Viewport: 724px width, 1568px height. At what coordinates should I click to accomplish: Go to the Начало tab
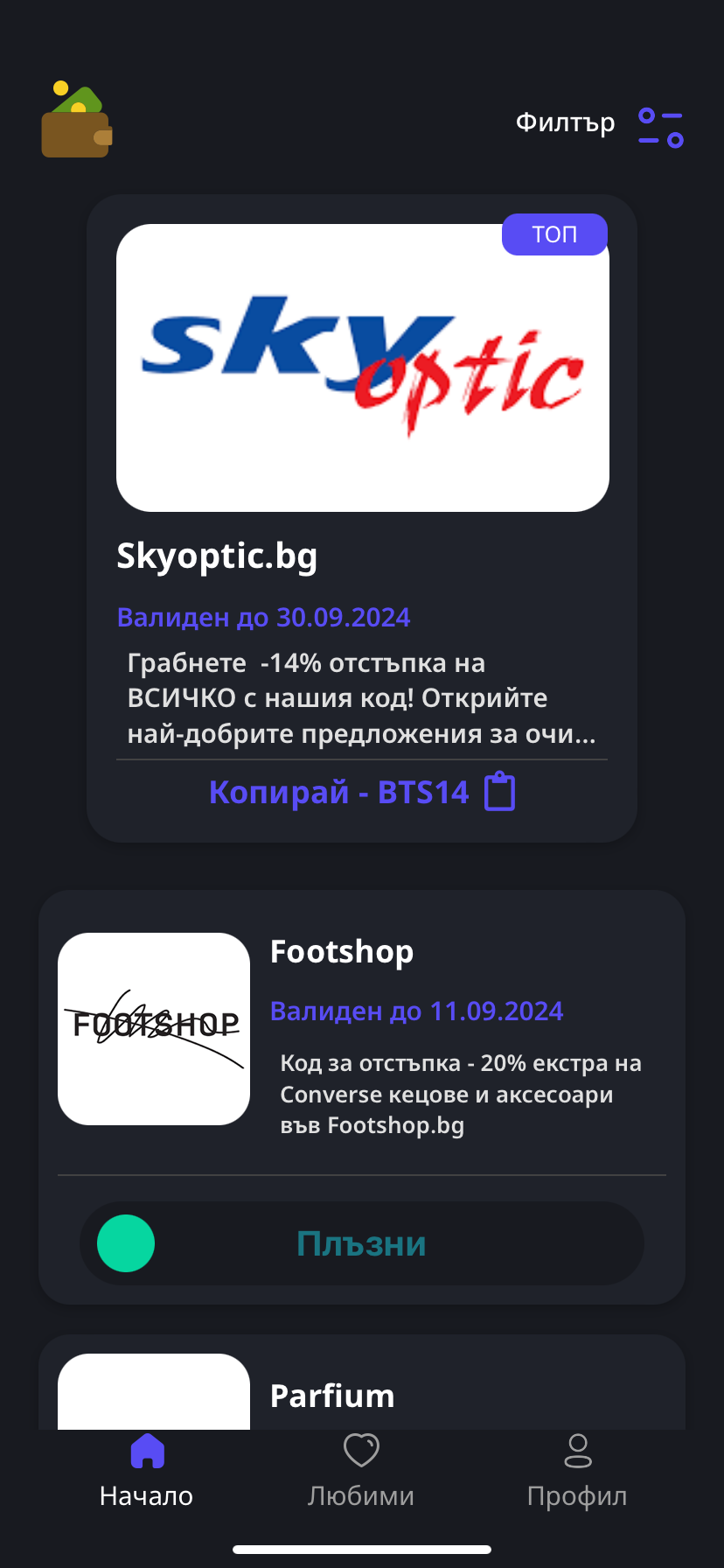click(x=147, y=1470)
